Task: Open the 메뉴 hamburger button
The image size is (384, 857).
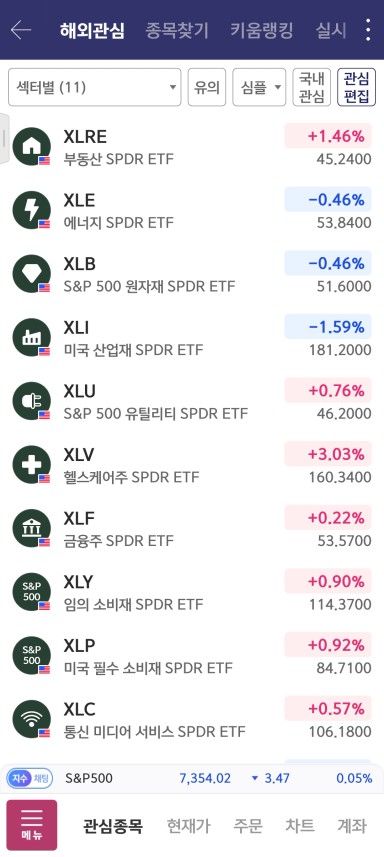Action: point(32,825)
